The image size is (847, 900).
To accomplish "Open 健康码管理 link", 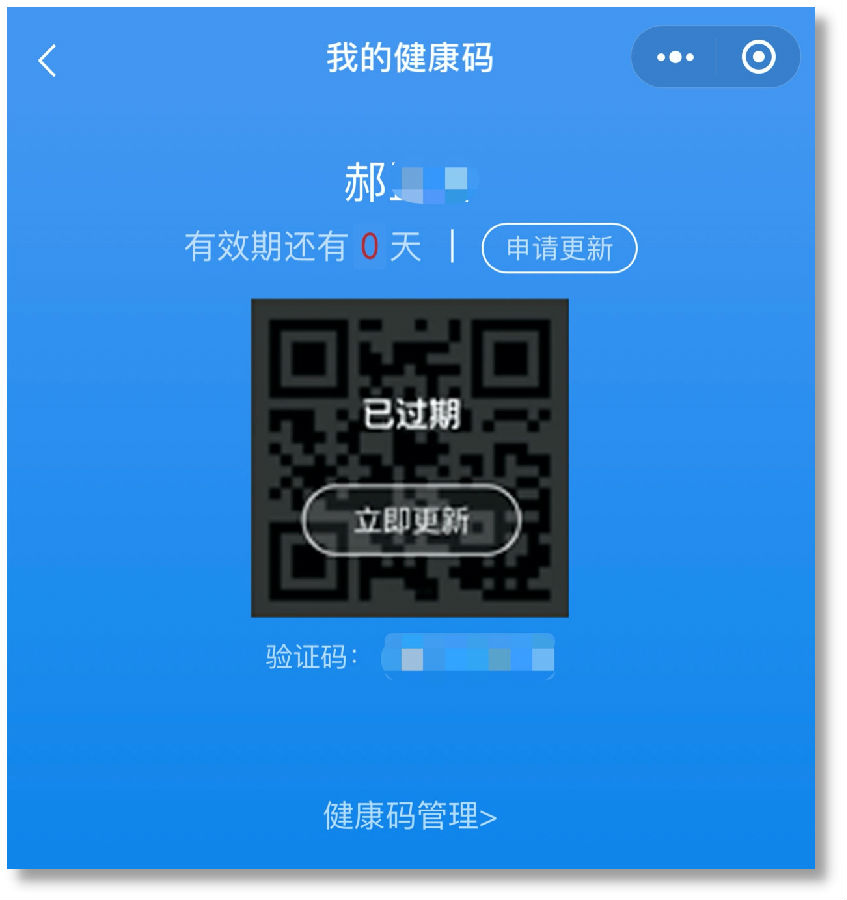I will tap(410, 816).
